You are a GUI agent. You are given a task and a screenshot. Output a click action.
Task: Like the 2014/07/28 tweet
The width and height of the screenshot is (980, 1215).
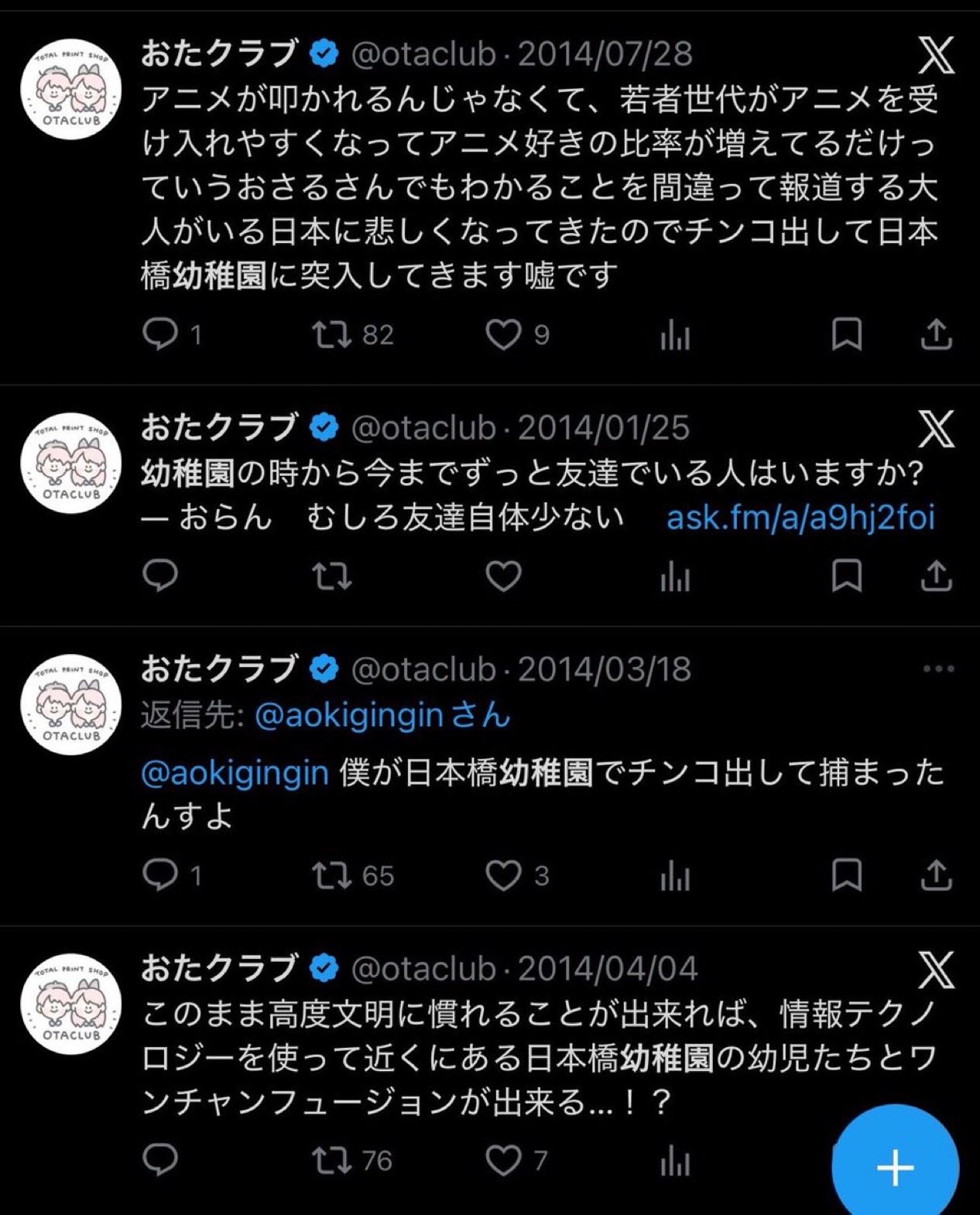(x=503, y=335)
